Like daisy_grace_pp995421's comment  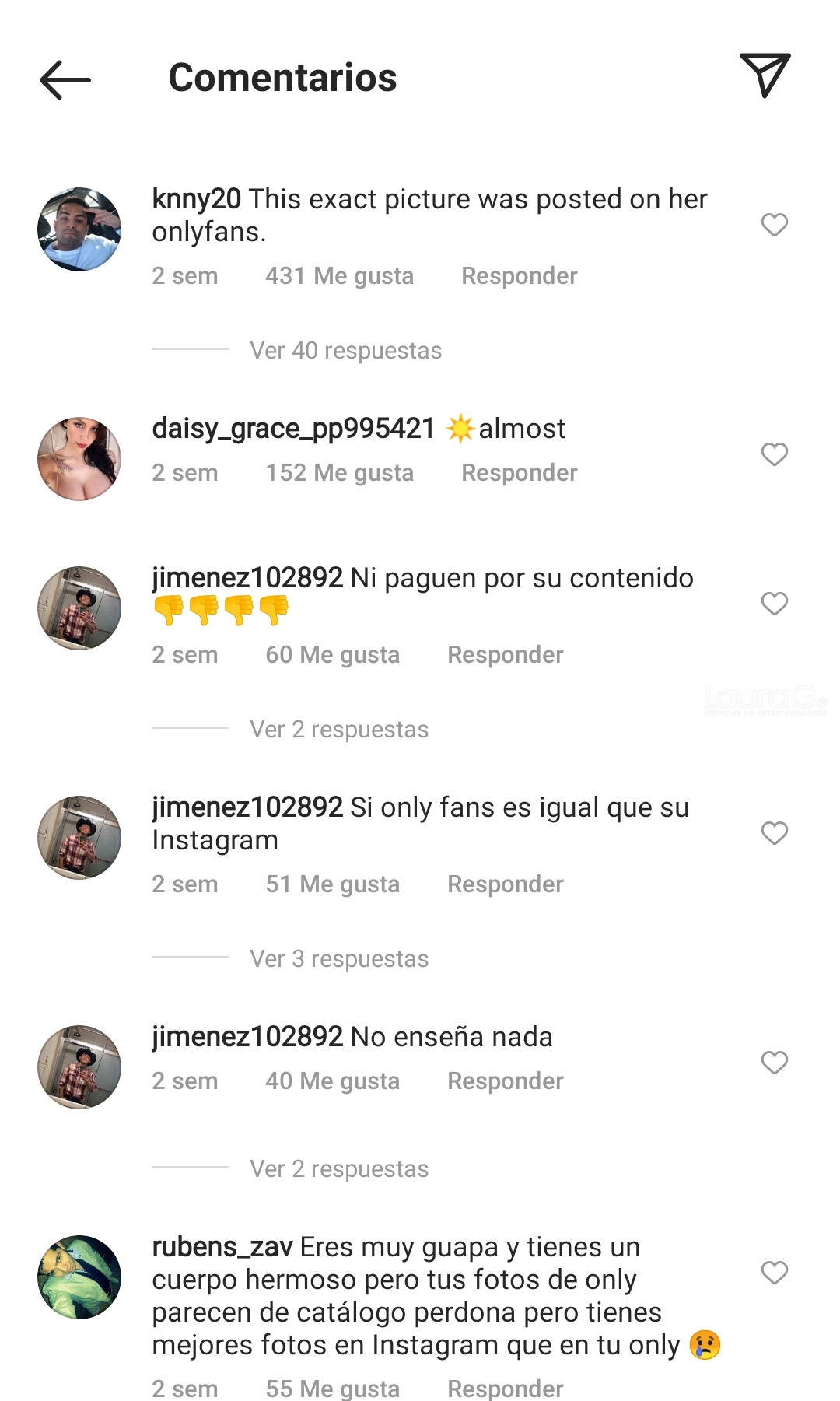[774, 454]
